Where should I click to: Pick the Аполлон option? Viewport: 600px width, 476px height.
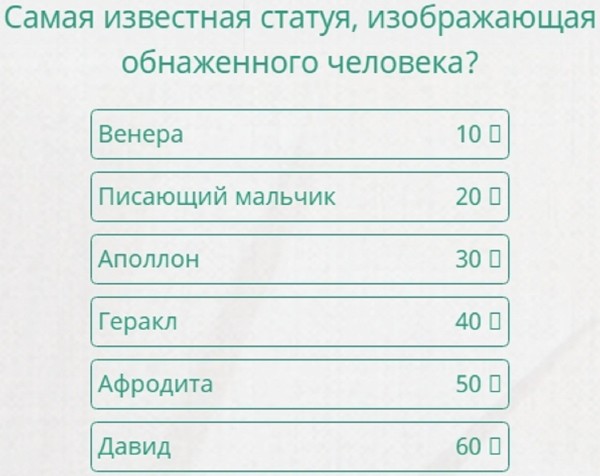pos(299,259)
